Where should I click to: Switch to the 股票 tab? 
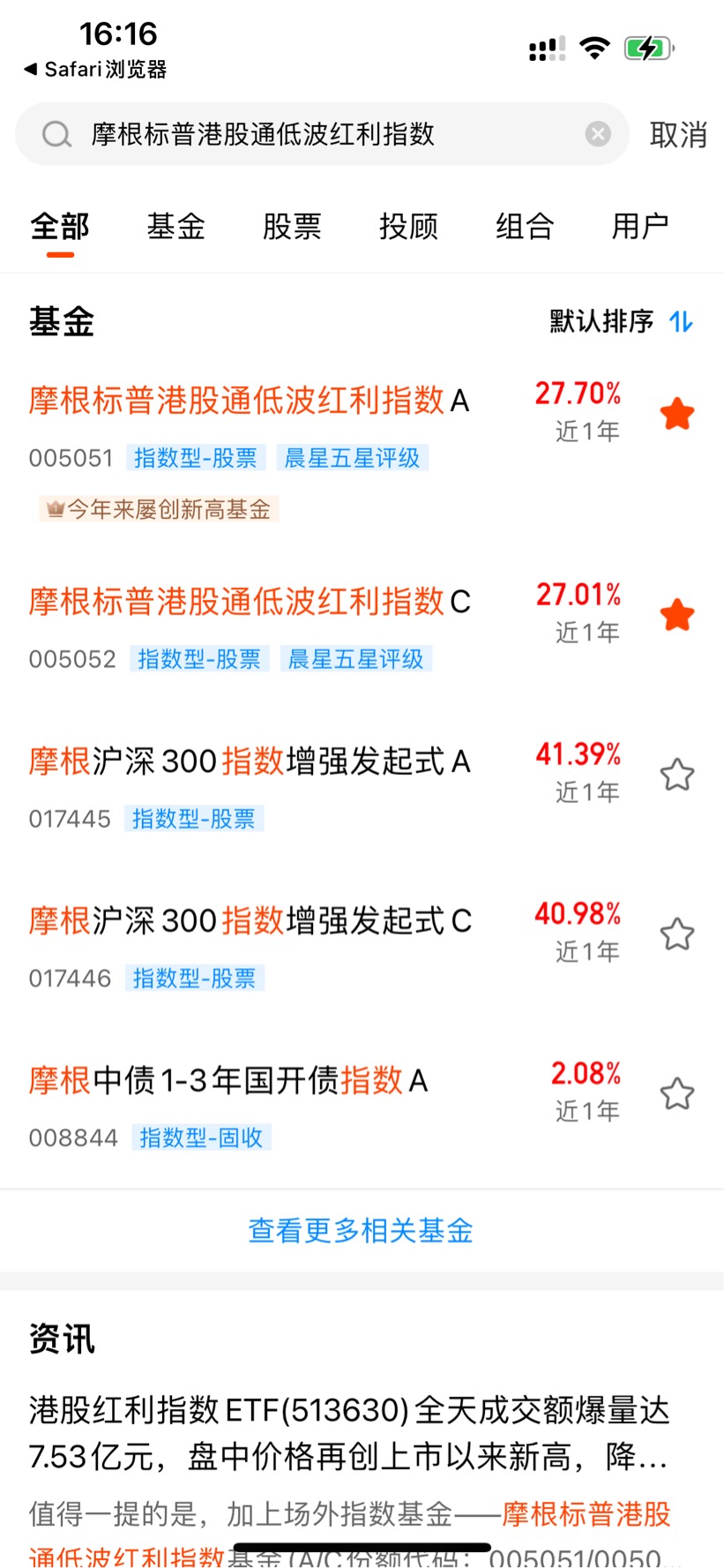[292, 227]
